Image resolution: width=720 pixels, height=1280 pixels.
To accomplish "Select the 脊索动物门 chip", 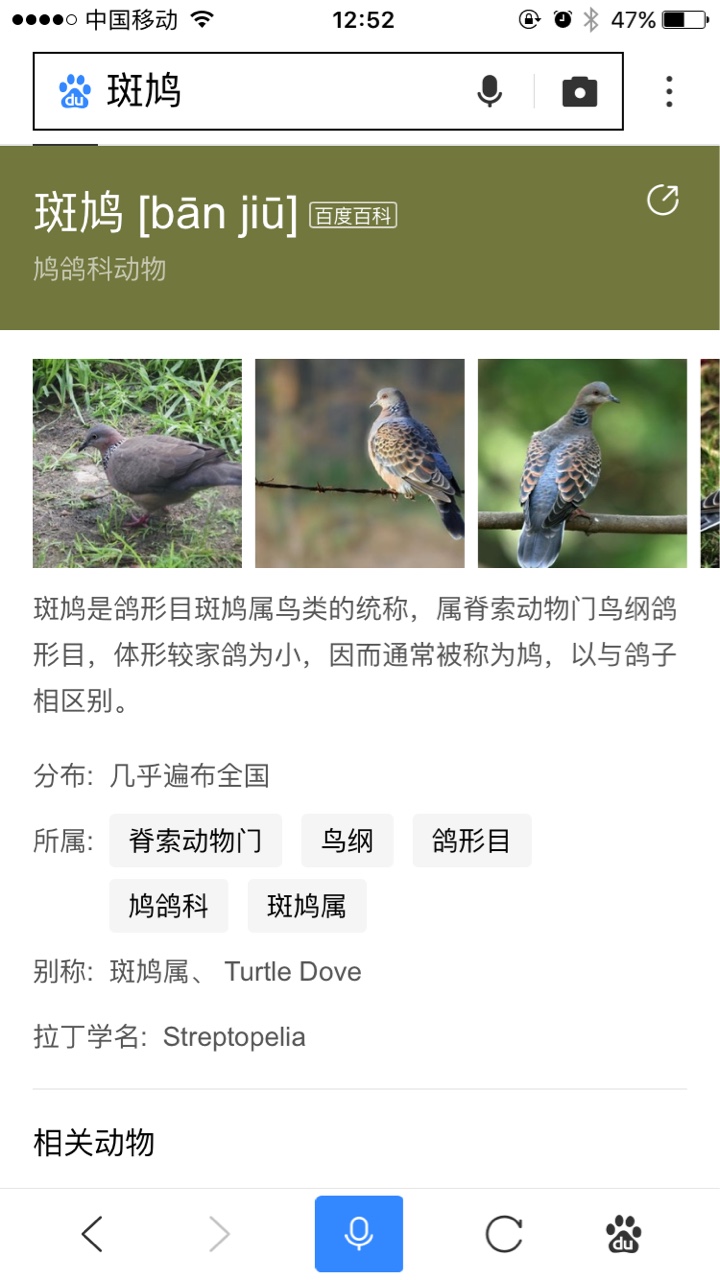I will coord(195,840).
